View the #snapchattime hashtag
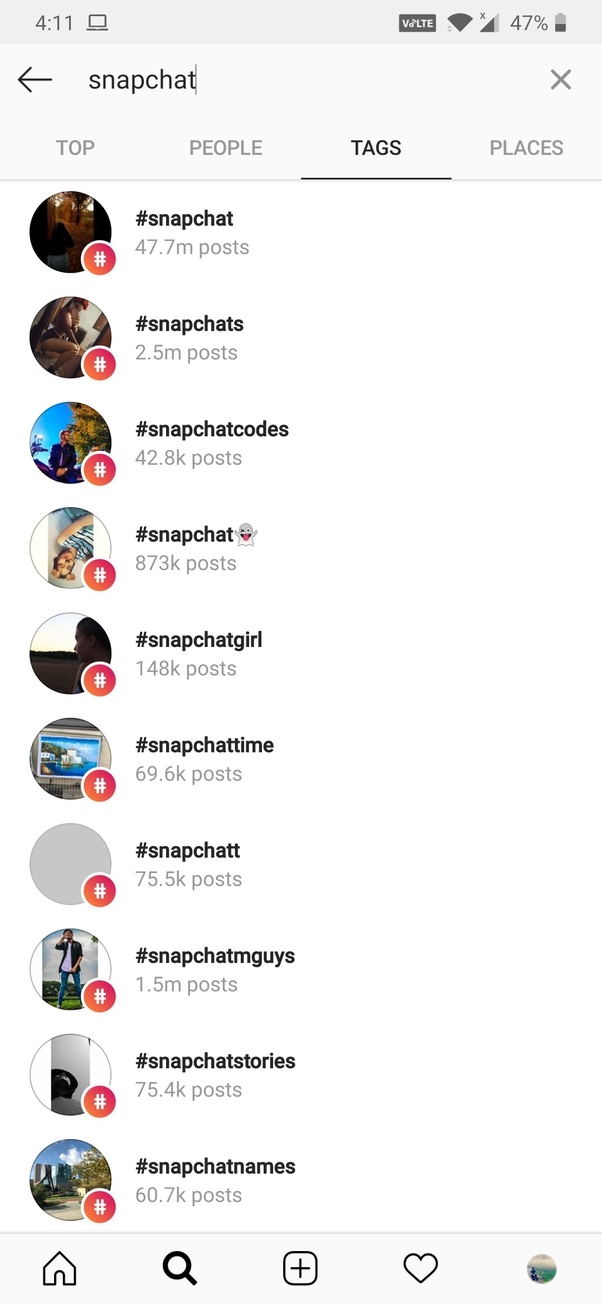602x1304 pixels. [x=204, y=759]
